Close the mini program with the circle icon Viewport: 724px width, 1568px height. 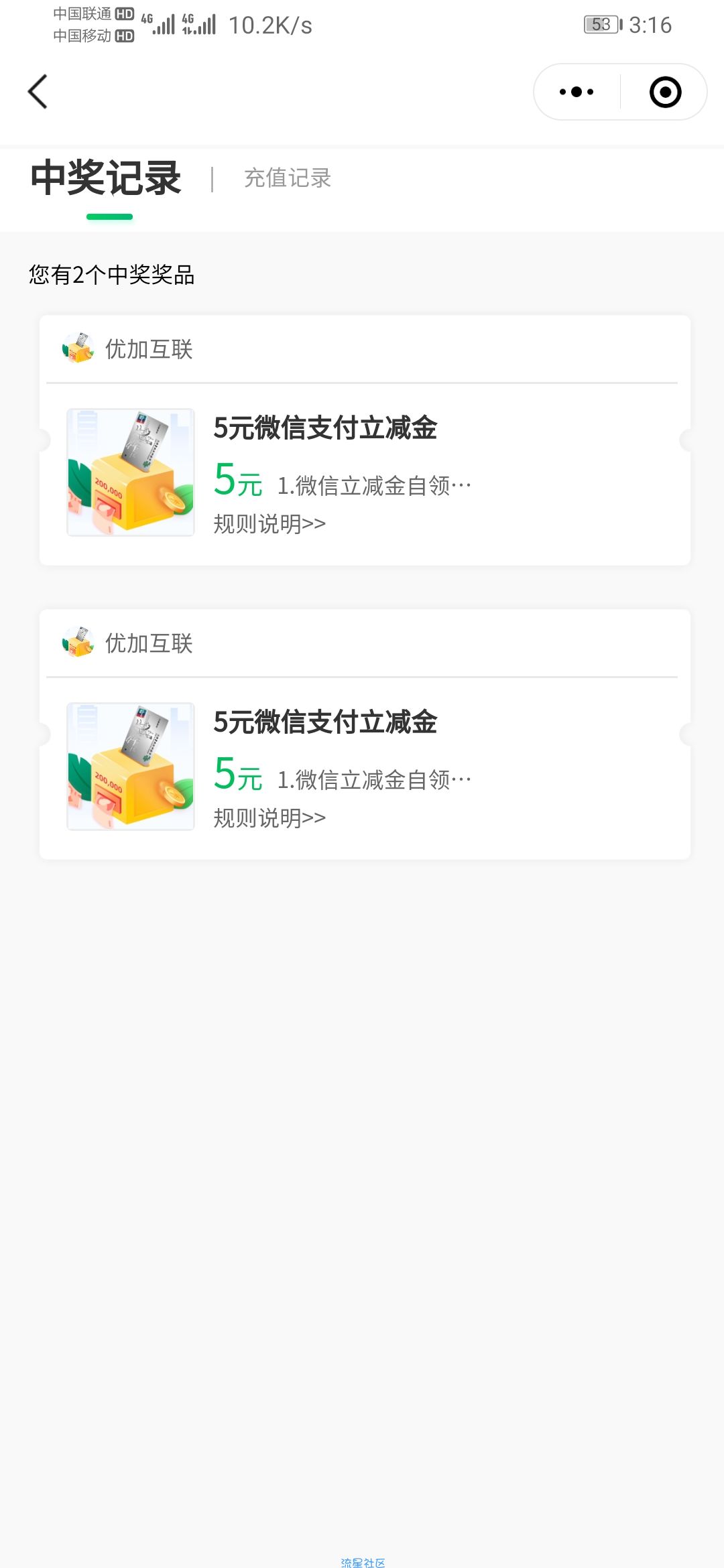point(665,92)
